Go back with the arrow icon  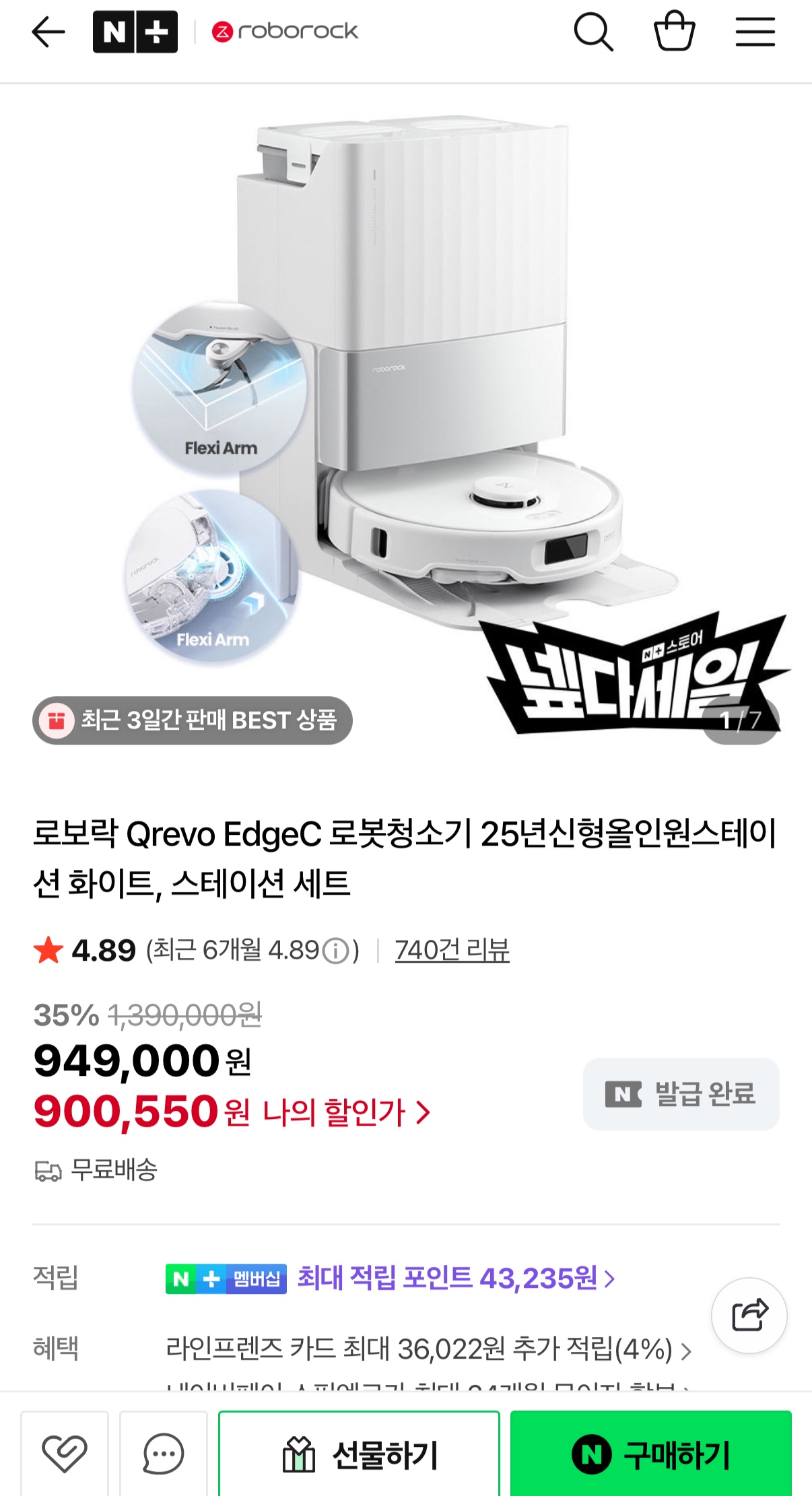(48, 32)
